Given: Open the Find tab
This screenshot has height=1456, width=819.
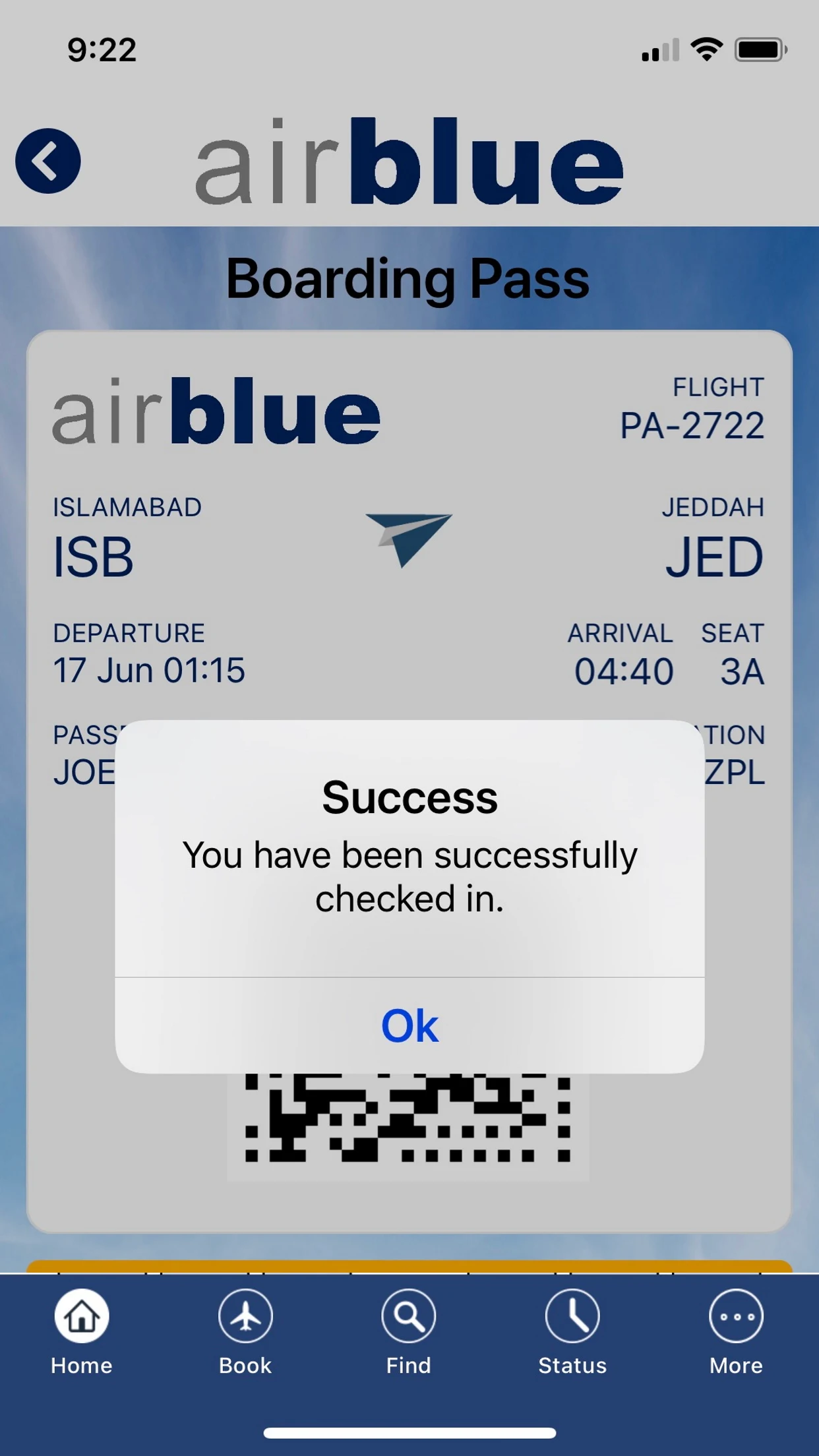Looking at the screenshot, I should click(409, 1332).
